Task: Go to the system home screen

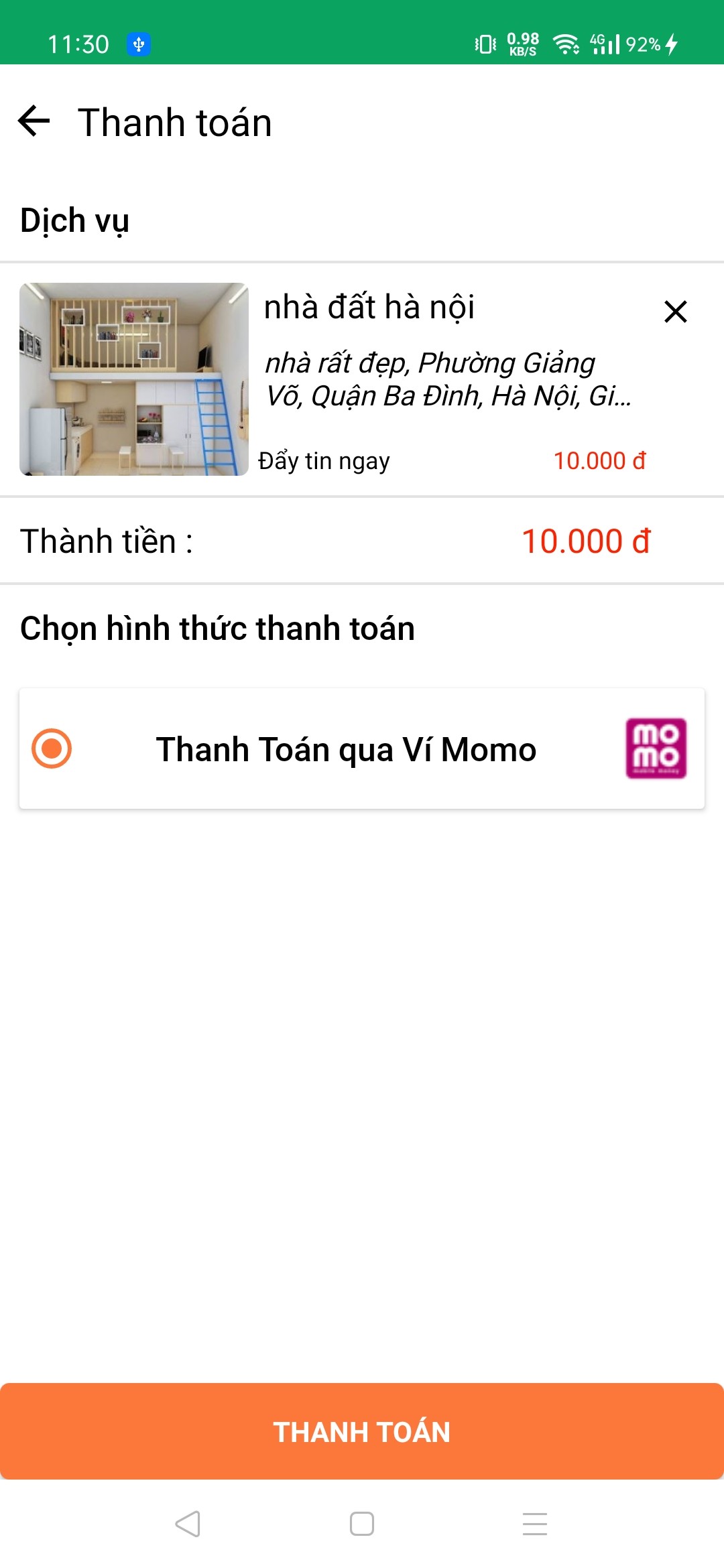Action: [x=362, y=1524]
